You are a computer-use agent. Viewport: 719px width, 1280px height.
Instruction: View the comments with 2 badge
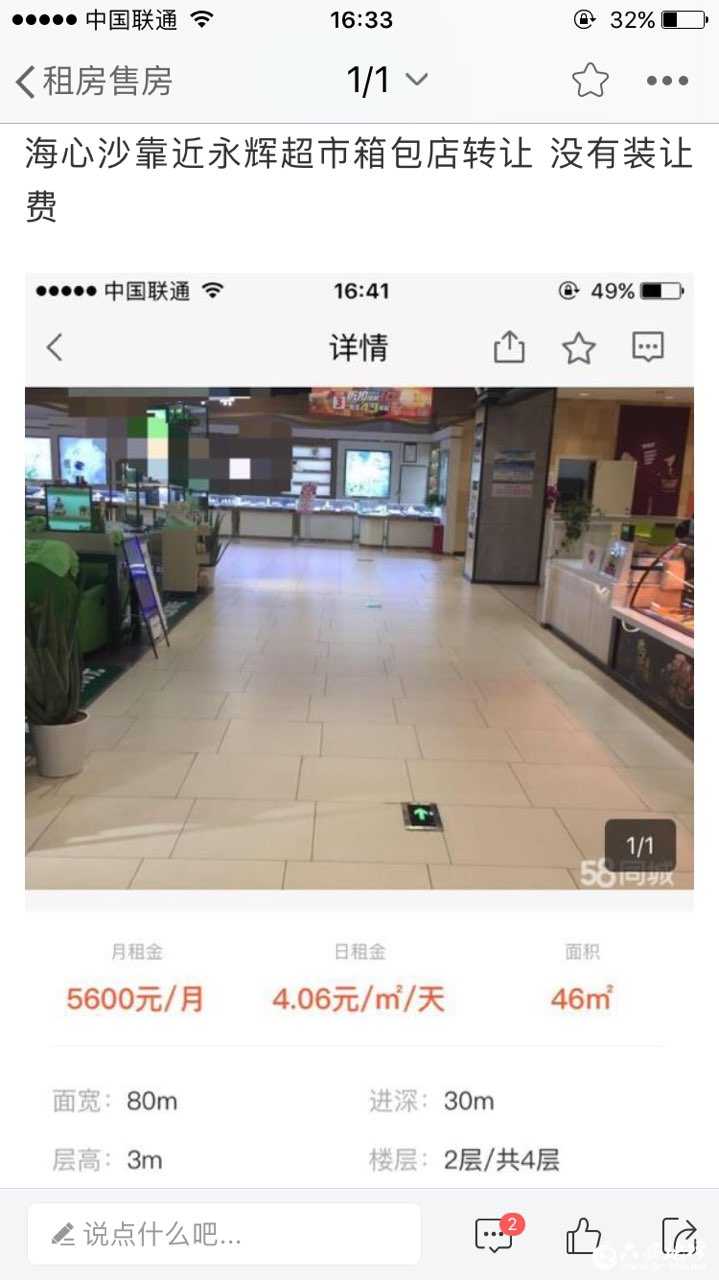tap(495, 1236)
